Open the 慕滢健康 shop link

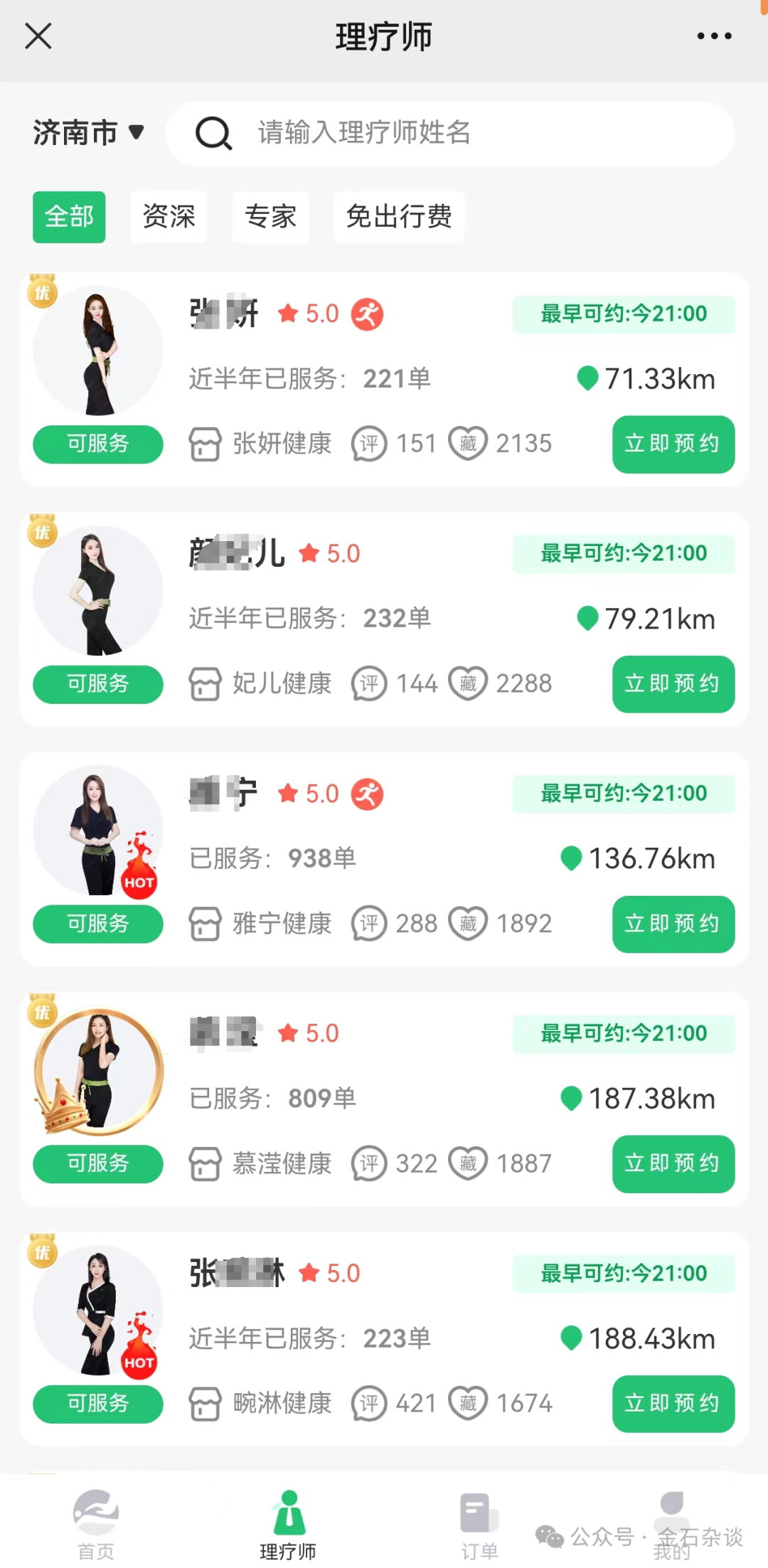point(261,1164)
